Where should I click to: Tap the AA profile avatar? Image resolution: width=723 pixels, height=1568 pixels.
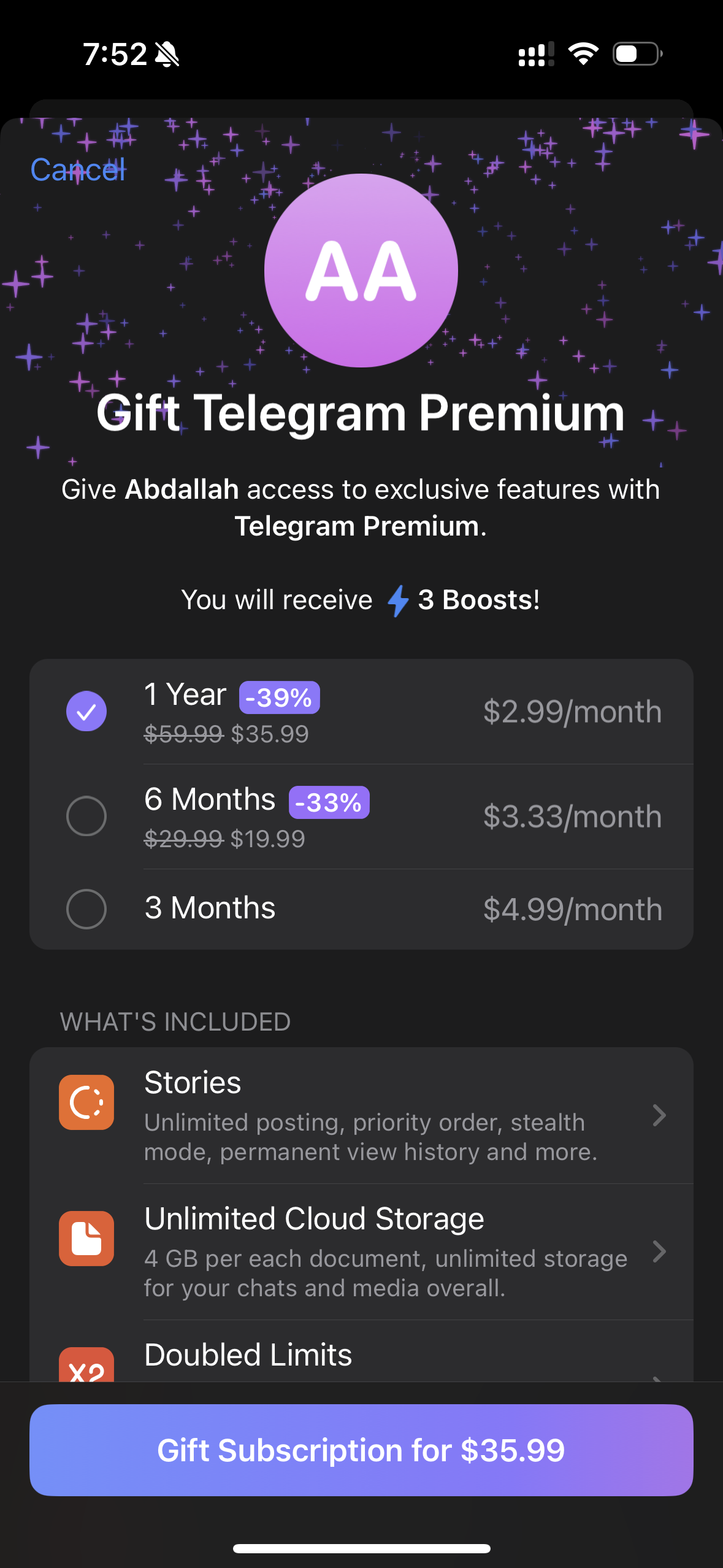point(361,269)
